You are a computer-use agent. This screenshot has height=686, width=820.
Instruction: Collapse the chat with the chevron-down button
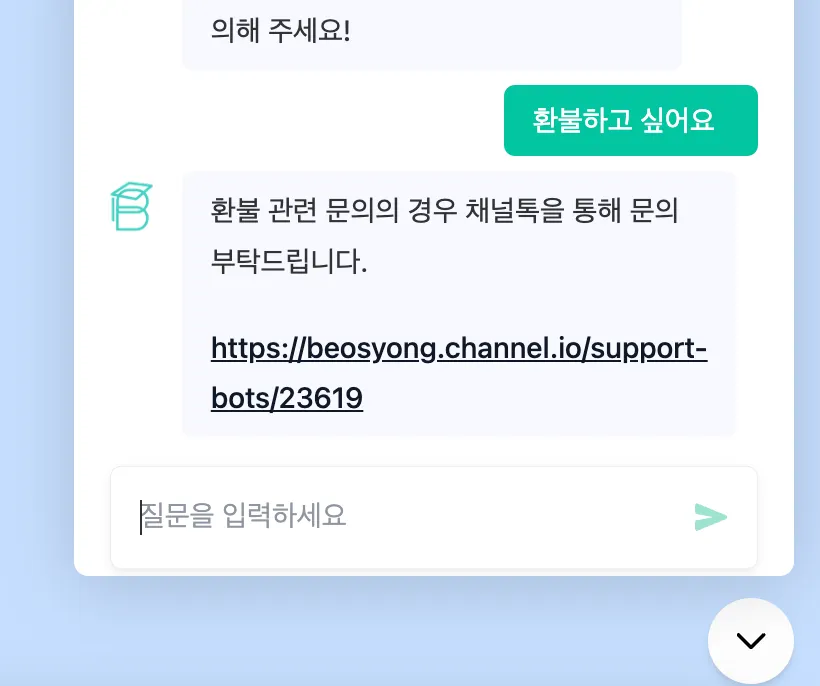click(750, 641)
